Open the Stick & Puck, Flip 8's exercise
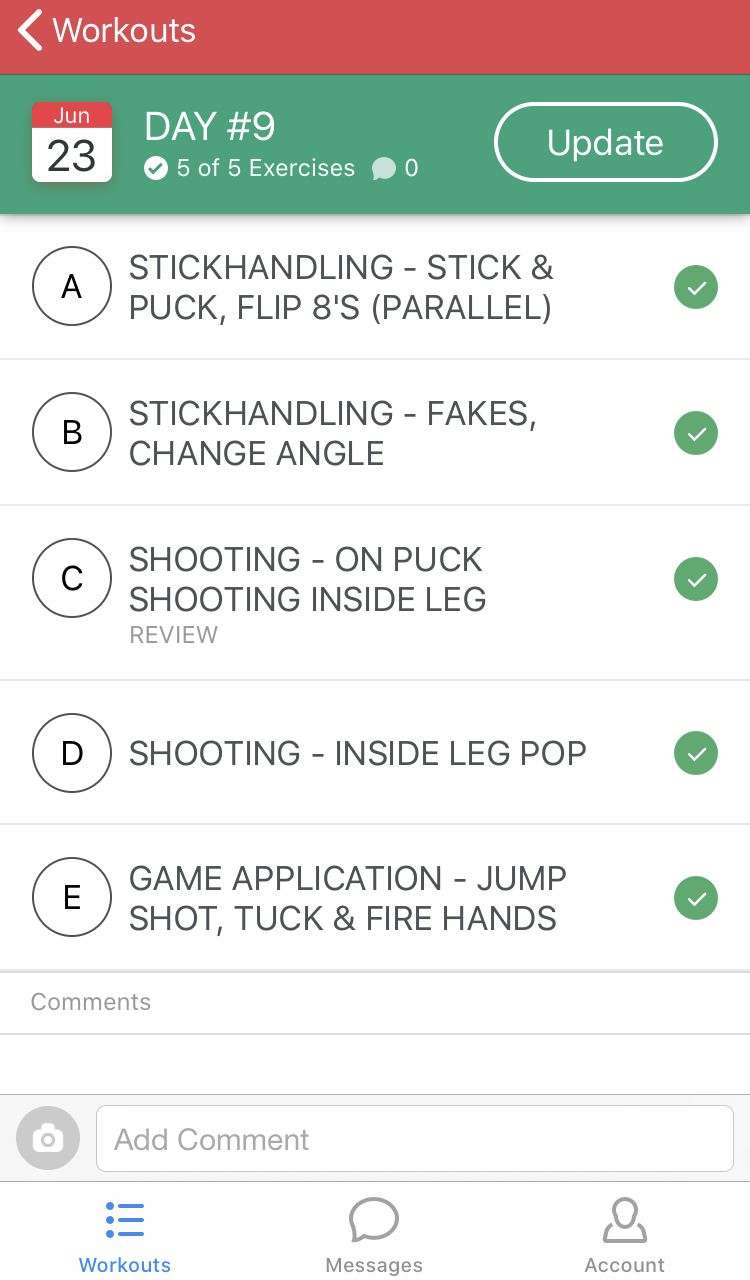Screen dimensions: 750x1280 [375, 287]
